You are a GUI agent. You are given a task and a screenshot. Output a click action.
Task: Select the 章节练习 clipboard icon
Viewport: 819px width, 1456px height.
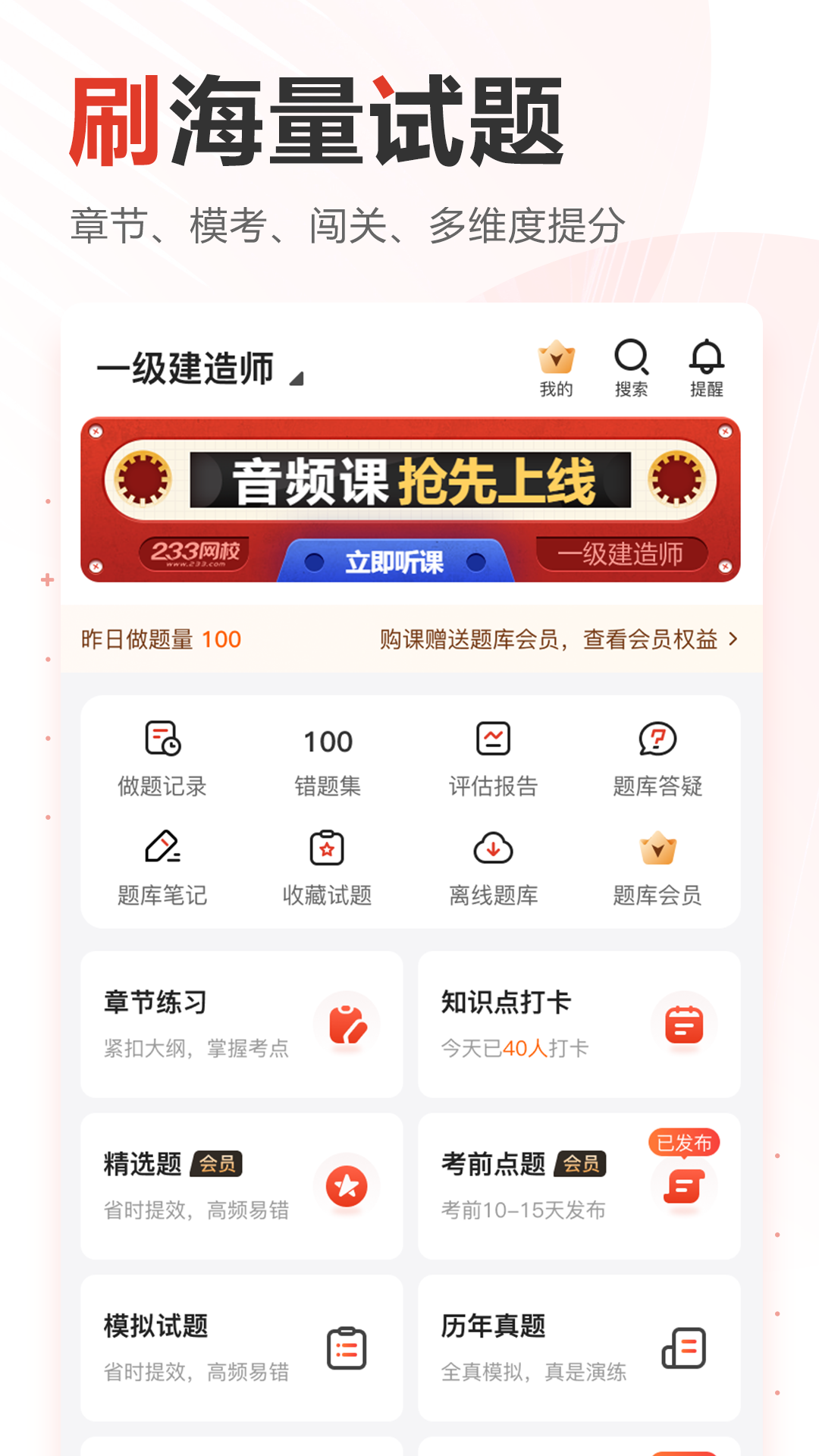click(348, 1024)
